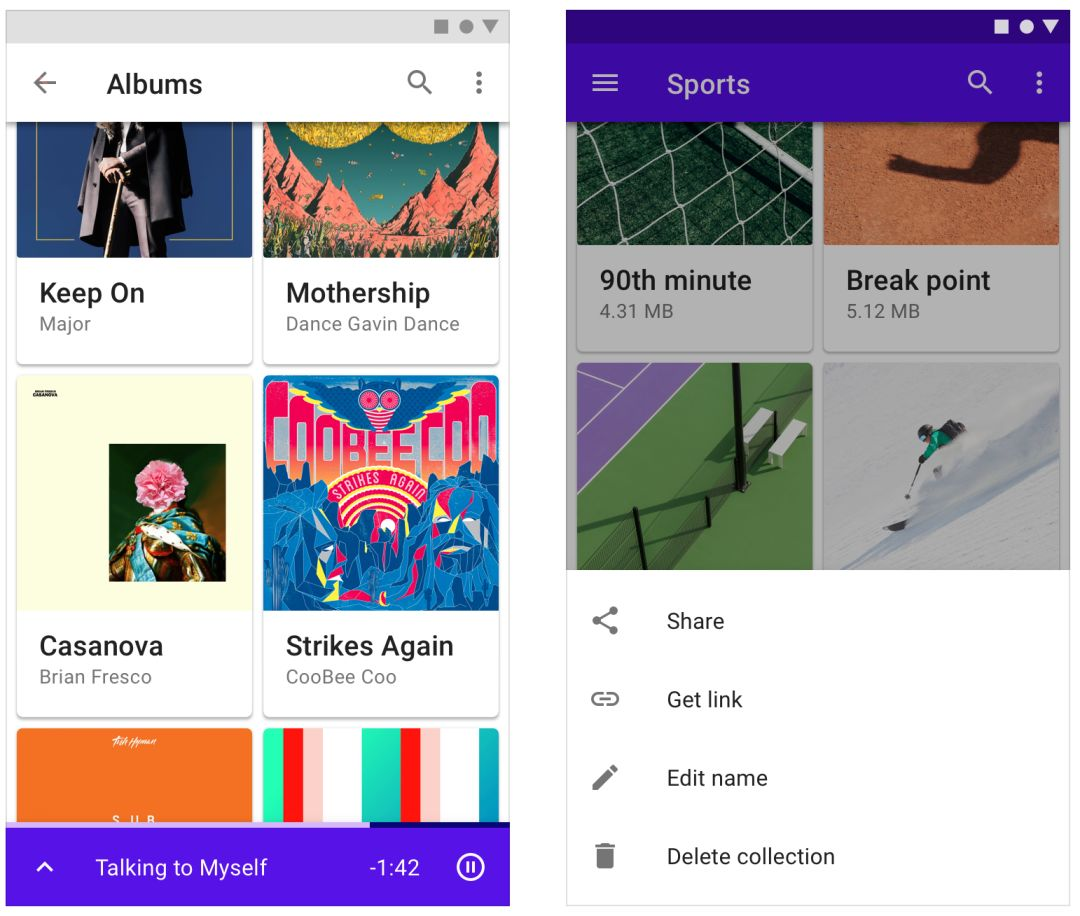Open the Strikes Again album card
The height and width of the screenshot is (916, 1080).
(380, 545)
